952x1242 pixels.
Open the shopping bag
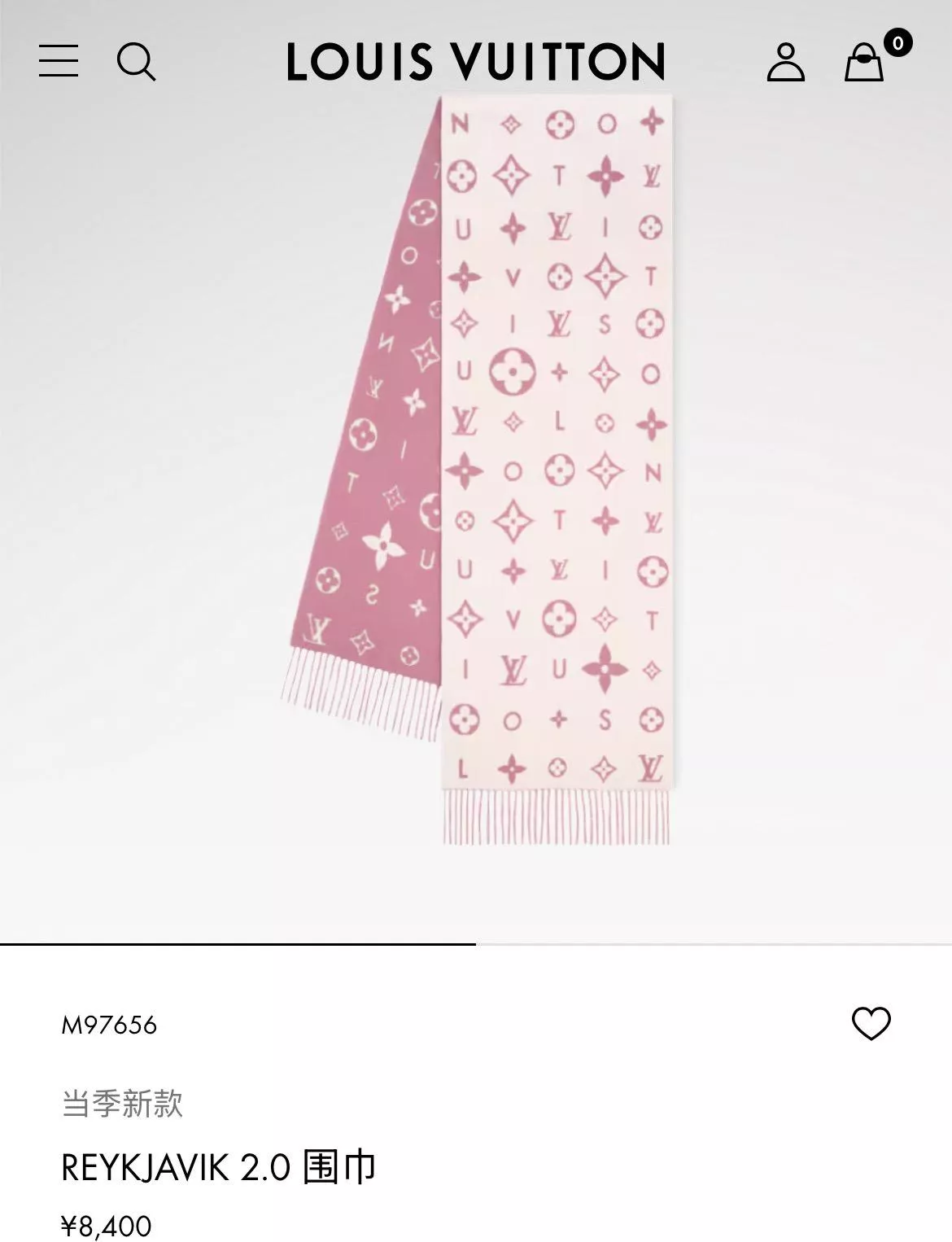click(x=864, y=62)
